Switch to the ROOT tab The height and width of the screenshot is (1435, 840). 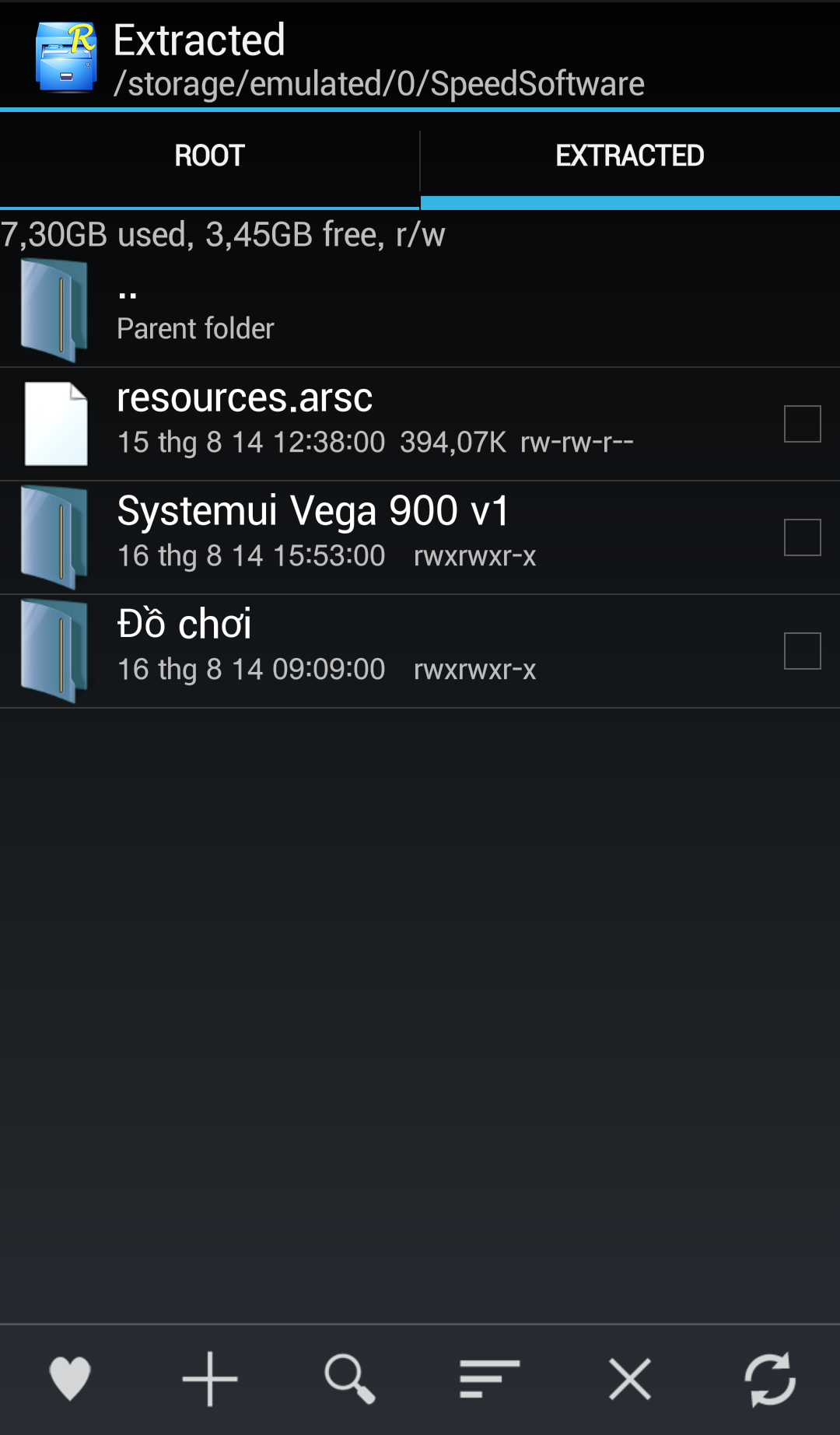click(x=209, y=156)
